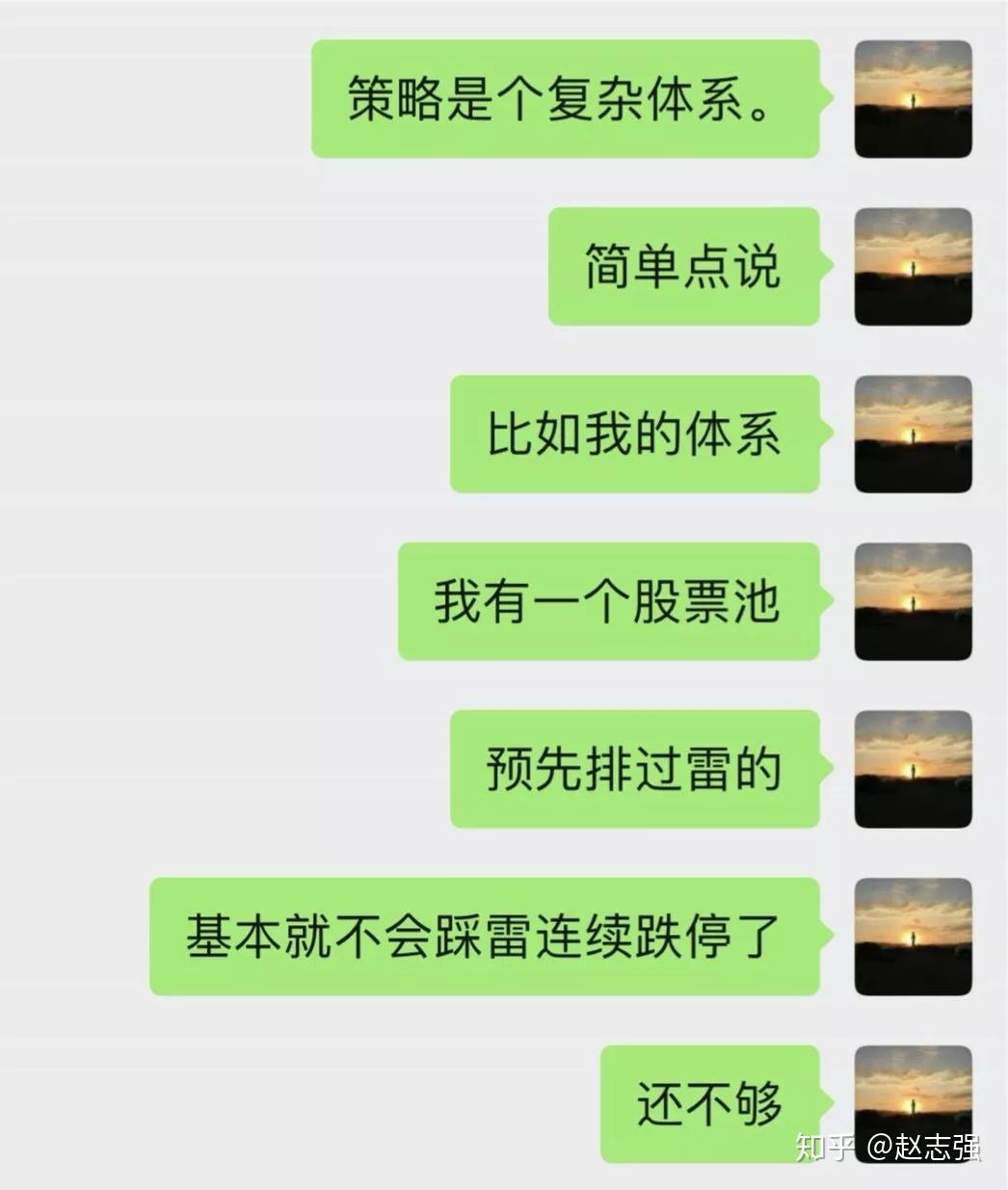1008x1190 pixels.
Task: View profile from avatar beside 比如我的体系
Action: (x=913, y=435)
